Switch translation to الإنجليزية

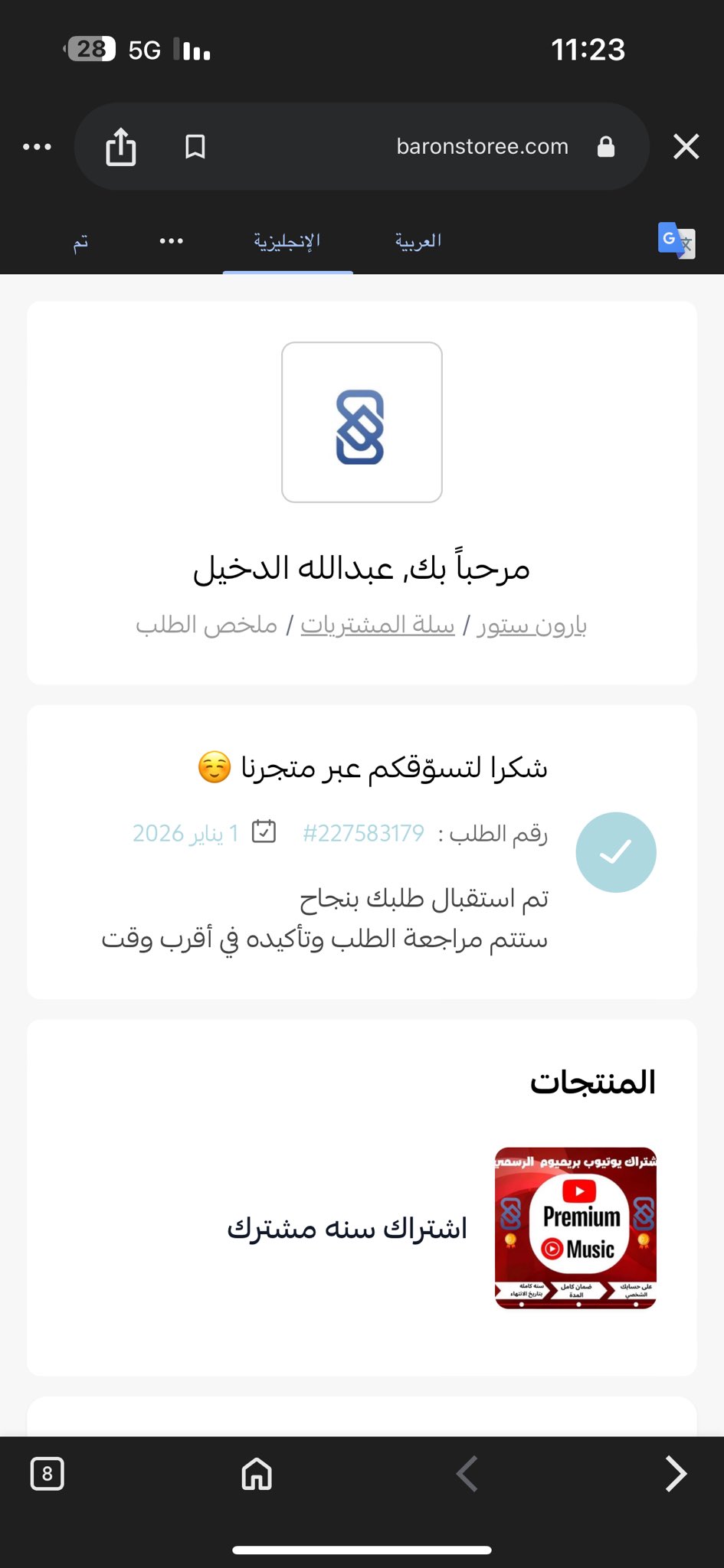pyautogui.click(x=287, y=241)
